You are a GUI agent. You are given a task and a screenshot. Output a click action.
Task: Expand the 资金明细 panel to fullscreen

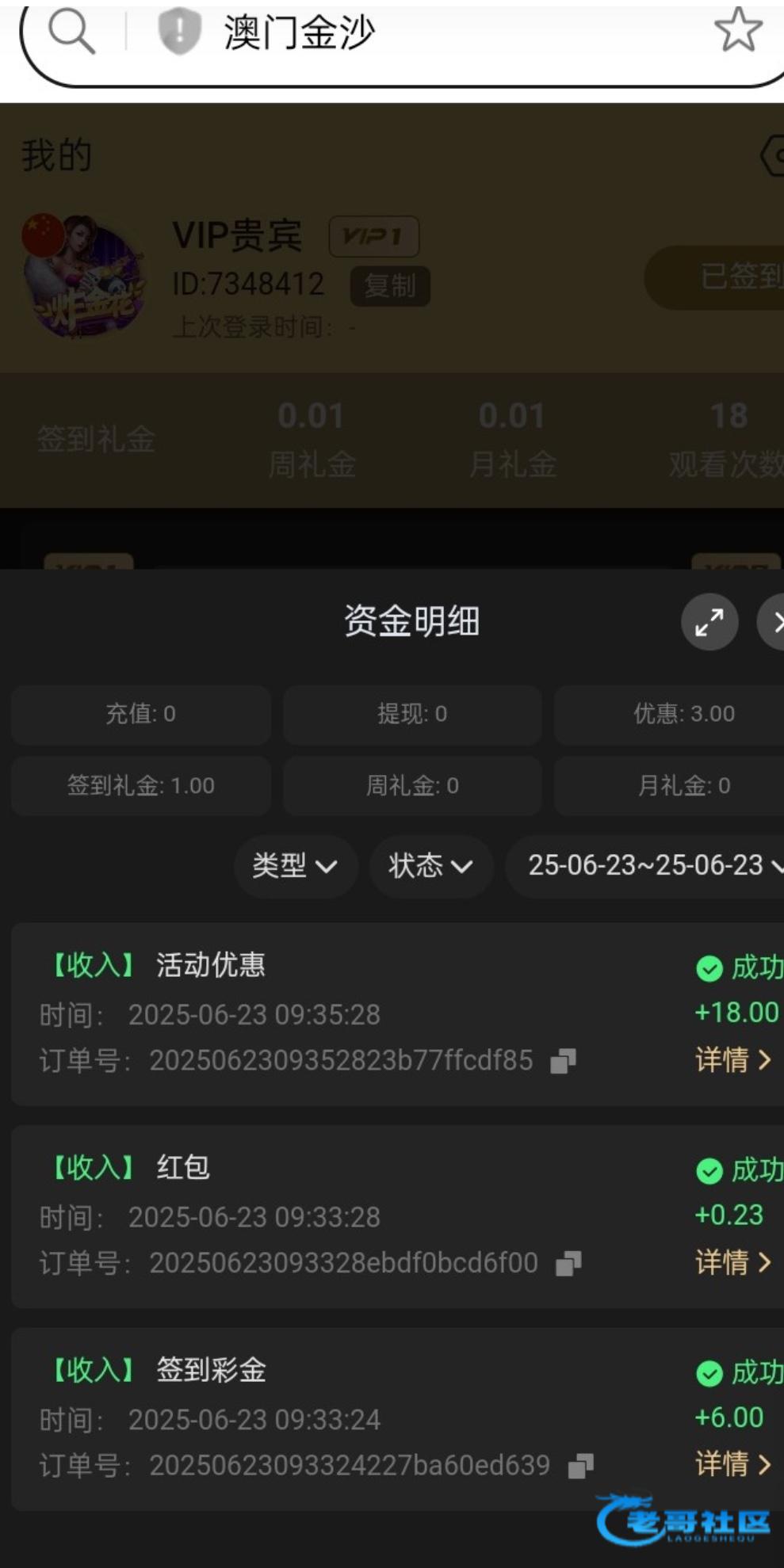point(709,622)
